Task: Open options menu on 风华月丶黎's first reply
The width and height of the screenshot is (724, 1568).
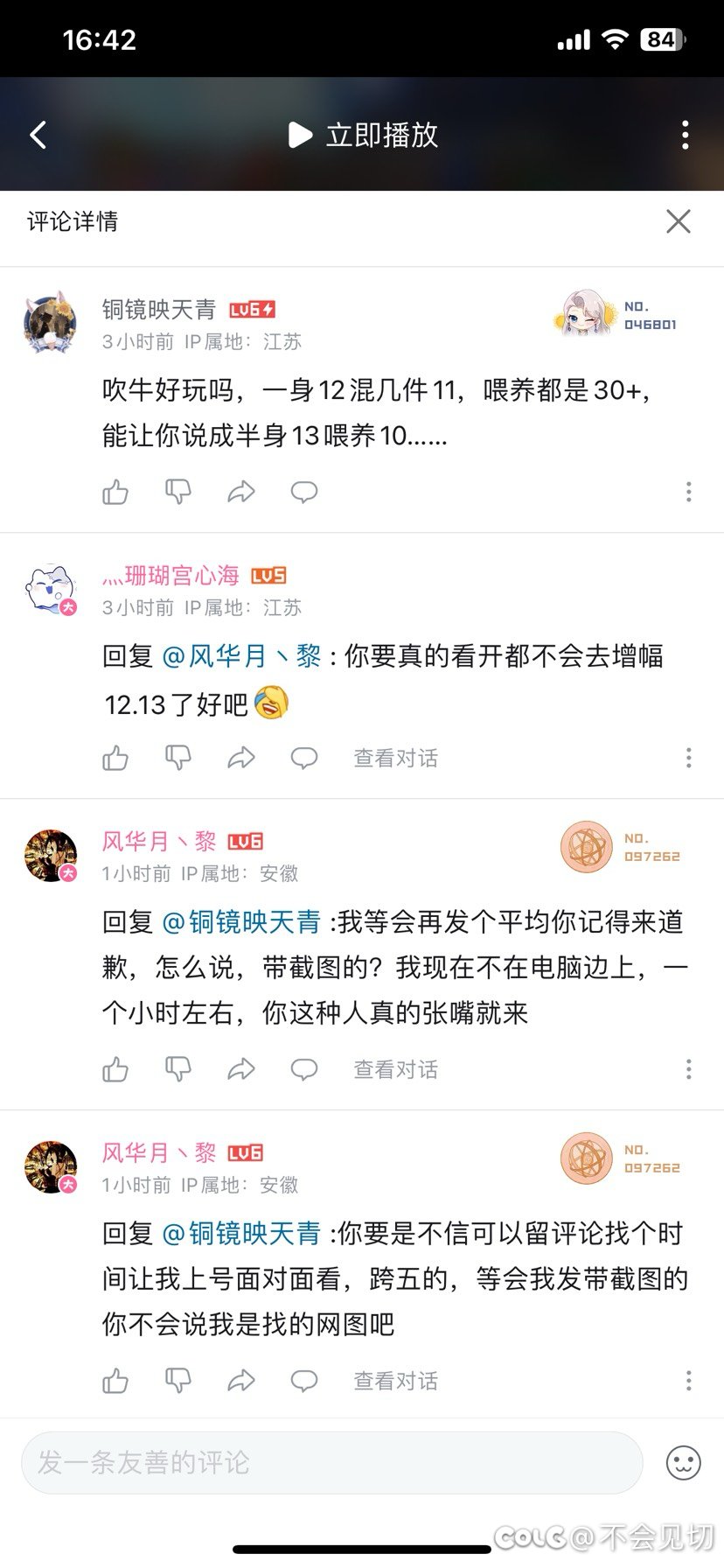Action: tap(690, 1069)
